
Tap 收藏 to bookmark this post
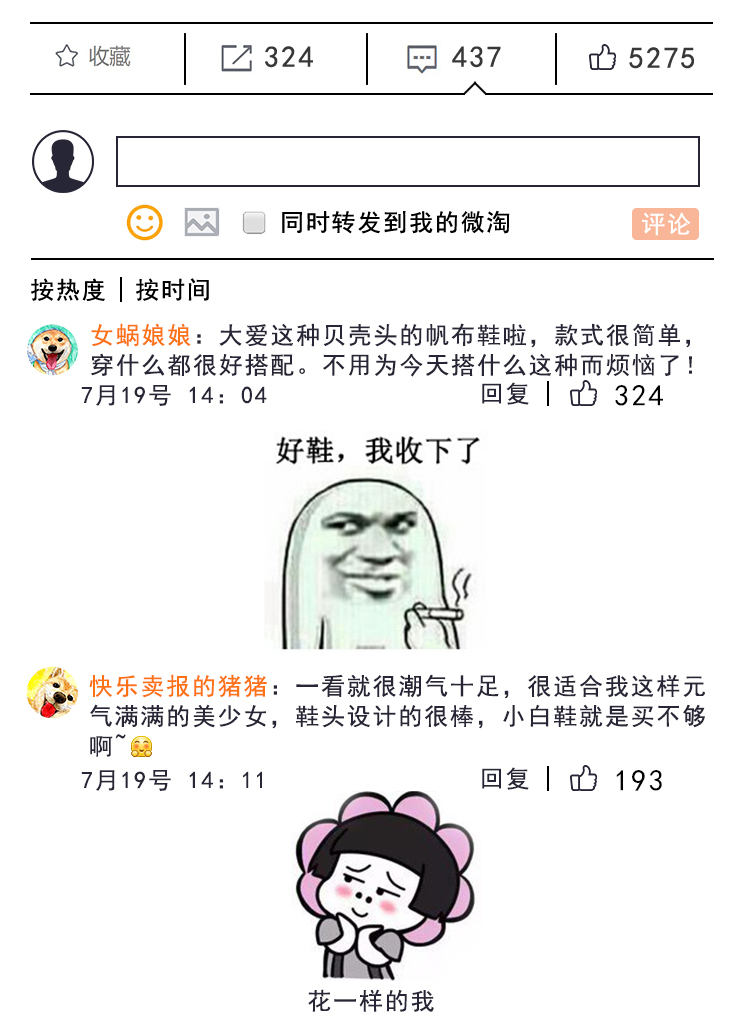pyautogui.click(x=93, y=57)
